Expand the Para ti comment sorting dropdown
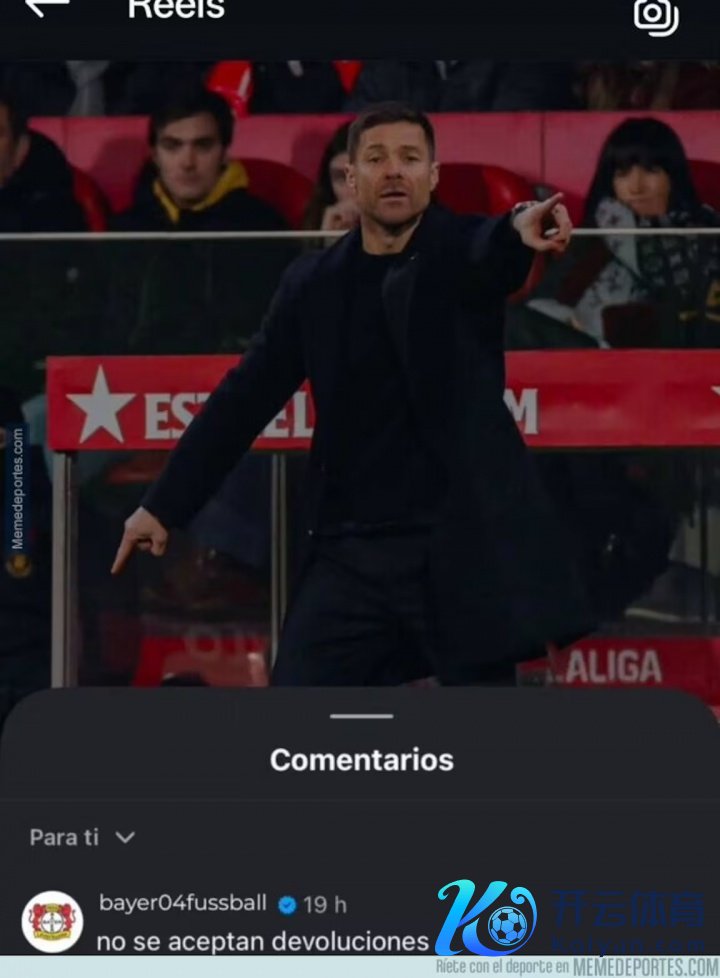This screenshot has height=978, width=720. (x=82, y=837)
